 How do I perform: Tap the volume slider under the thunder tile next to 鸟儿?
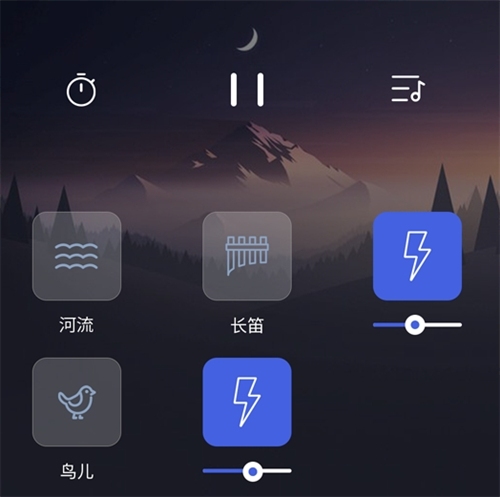[247, 471]
